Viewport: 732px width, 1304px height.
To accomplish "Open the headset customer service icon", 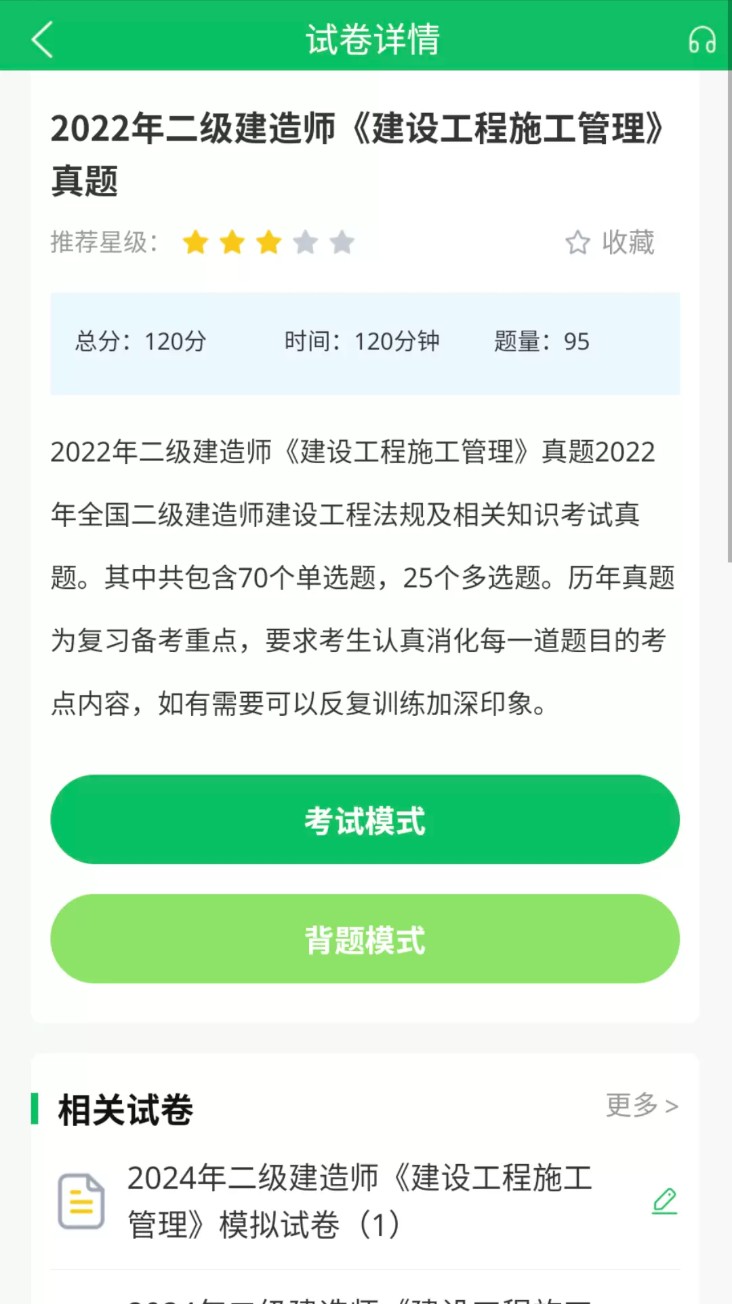I will click(x=702, y=40).
